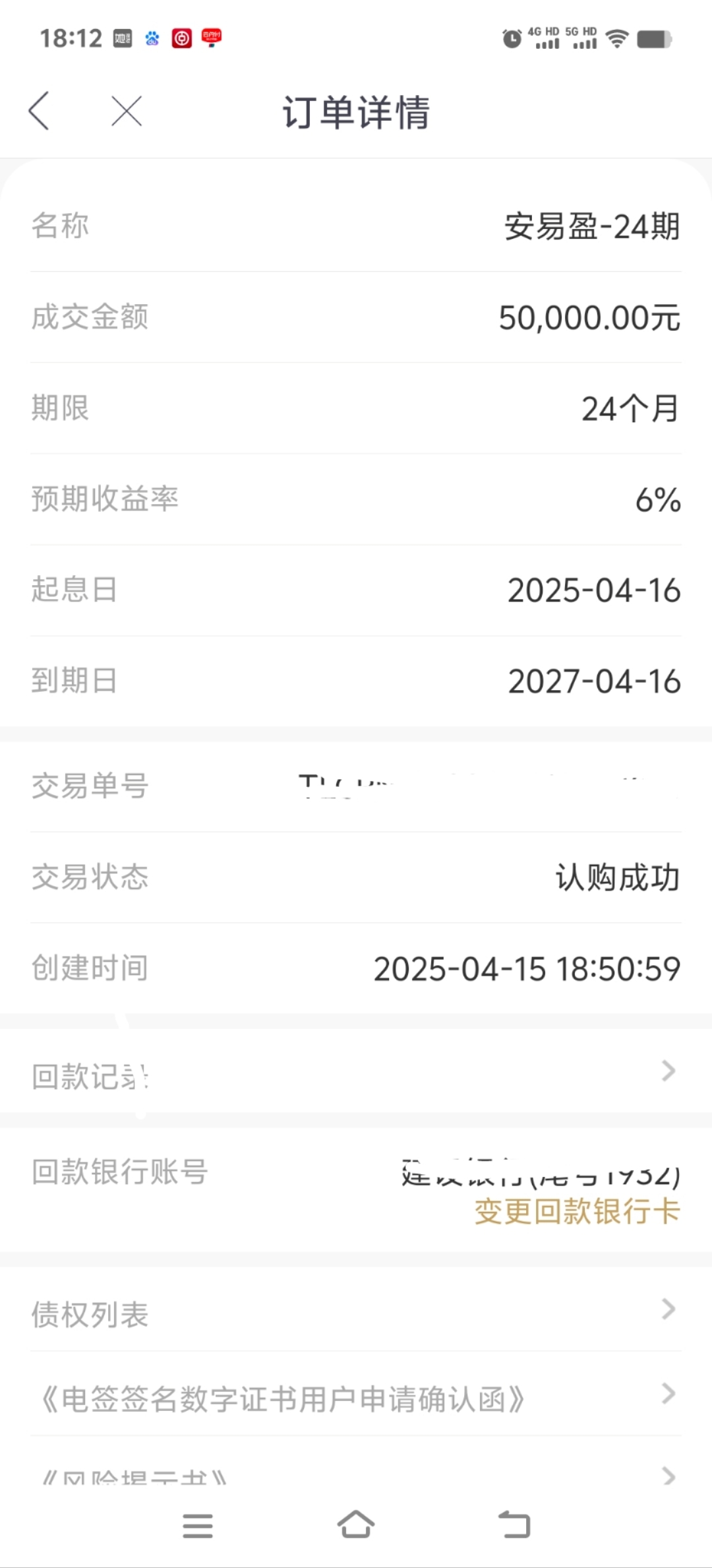Tap 变更回款银行卡 link
Viewport: 712px width, 1568px height.
pos(577,1211)
